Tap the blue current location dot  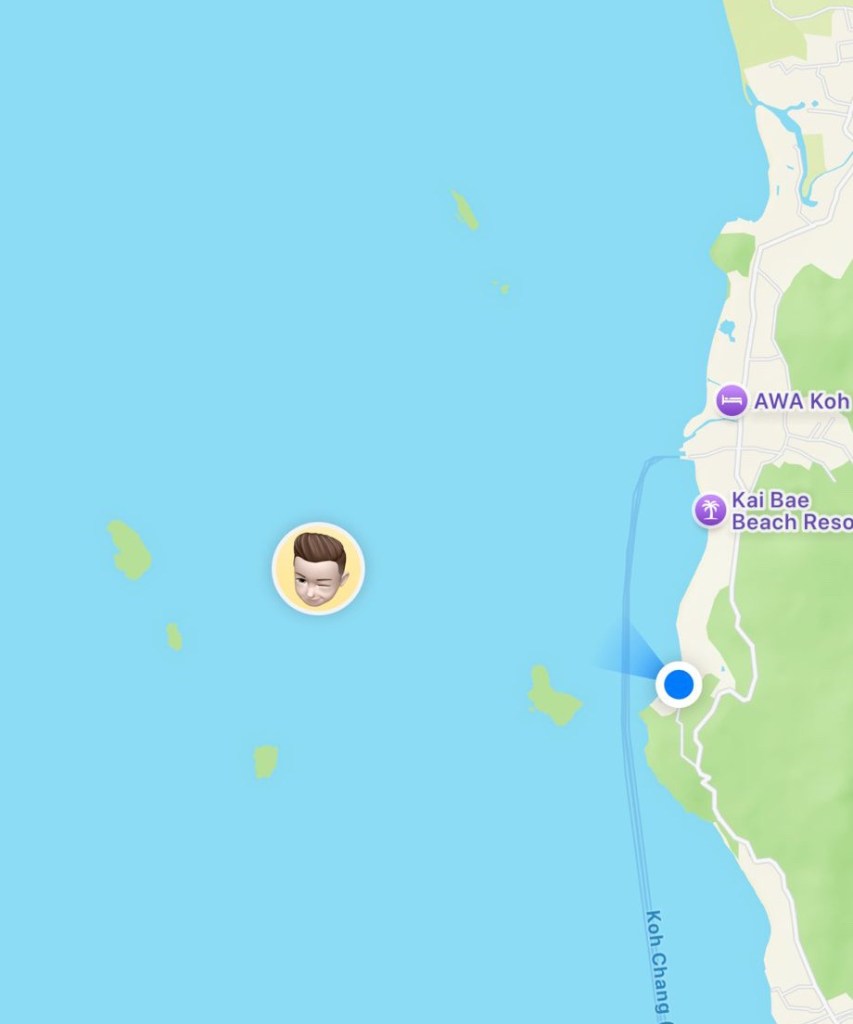coord(679,684)
